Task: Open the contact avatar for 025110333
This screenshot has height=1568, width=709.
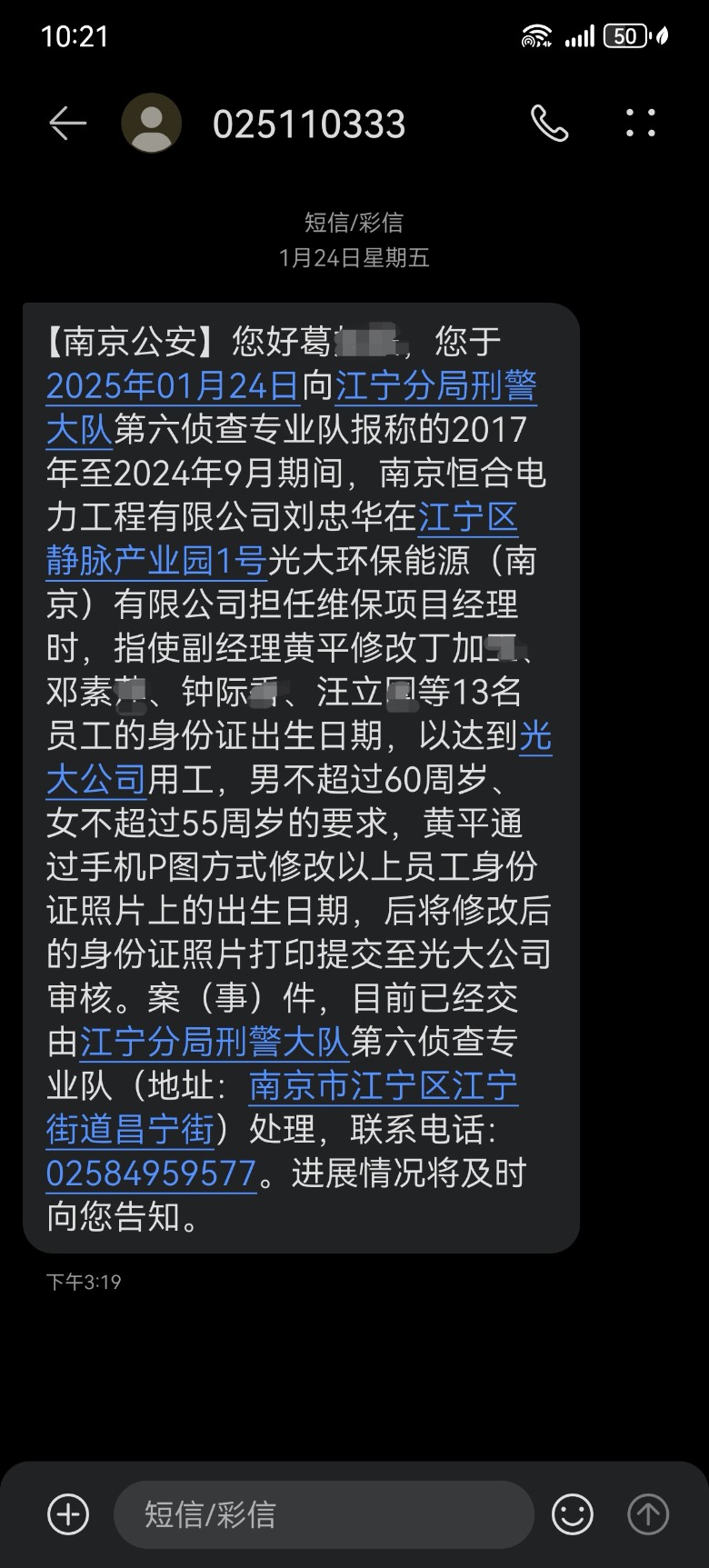Action: [x=152, y=124]
